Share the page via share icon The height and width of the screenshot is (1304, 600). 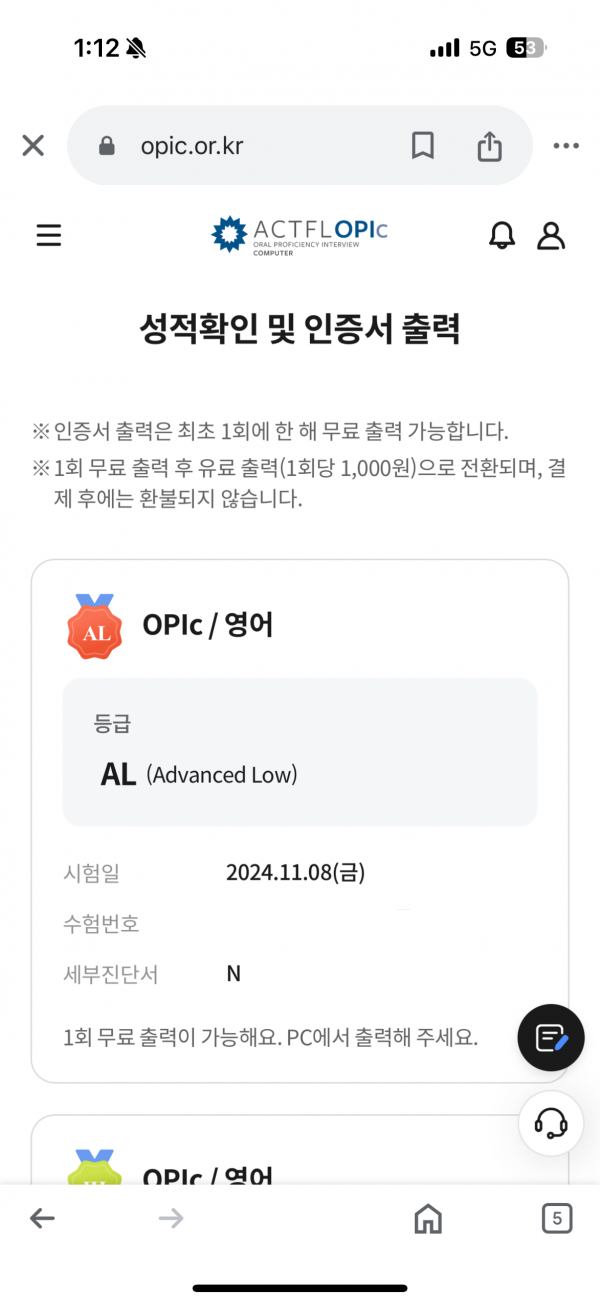(489, 146)
